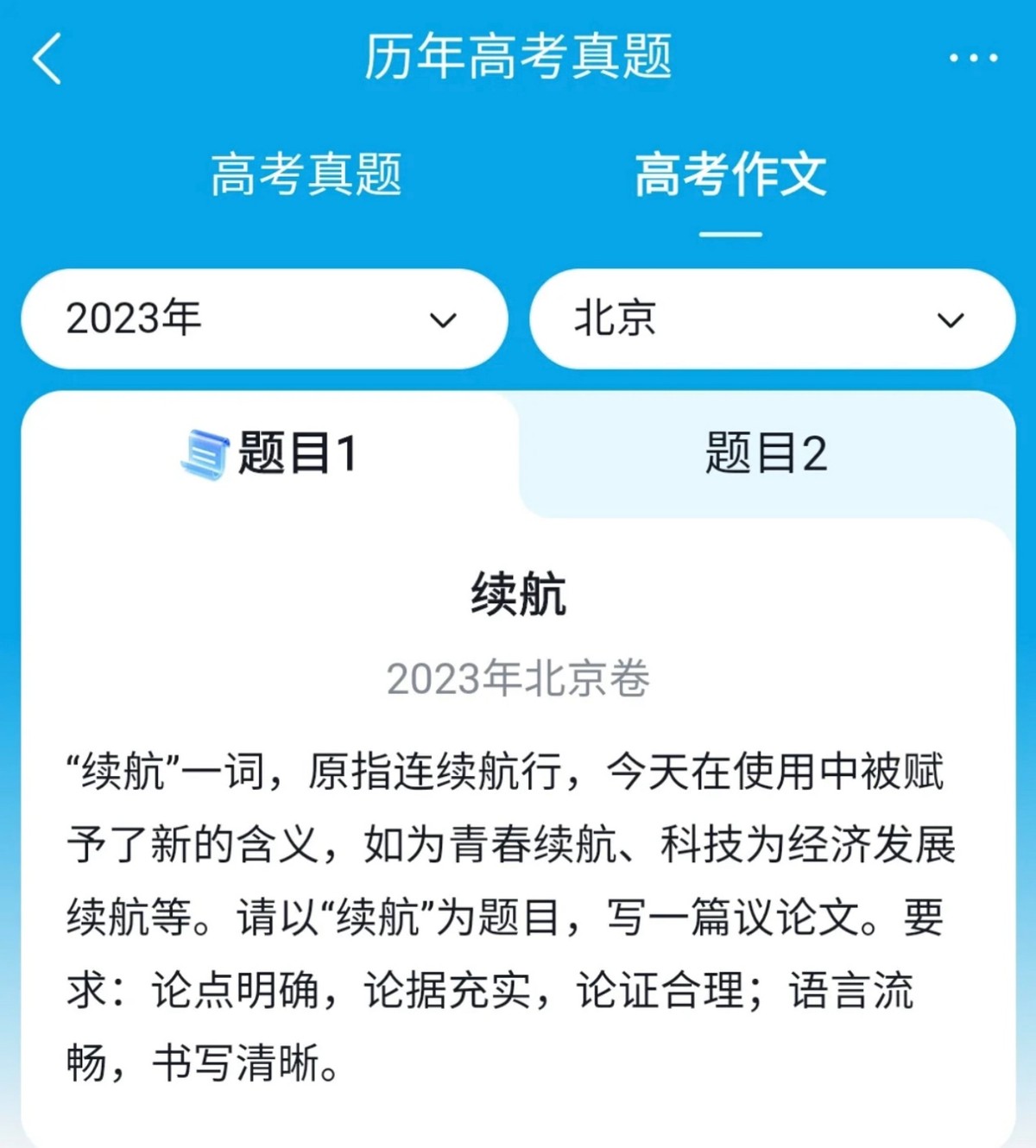Tap the chevron inside the 北京 selector
Viewport: 1036px width, 1148px height.
tap(951, 319)
